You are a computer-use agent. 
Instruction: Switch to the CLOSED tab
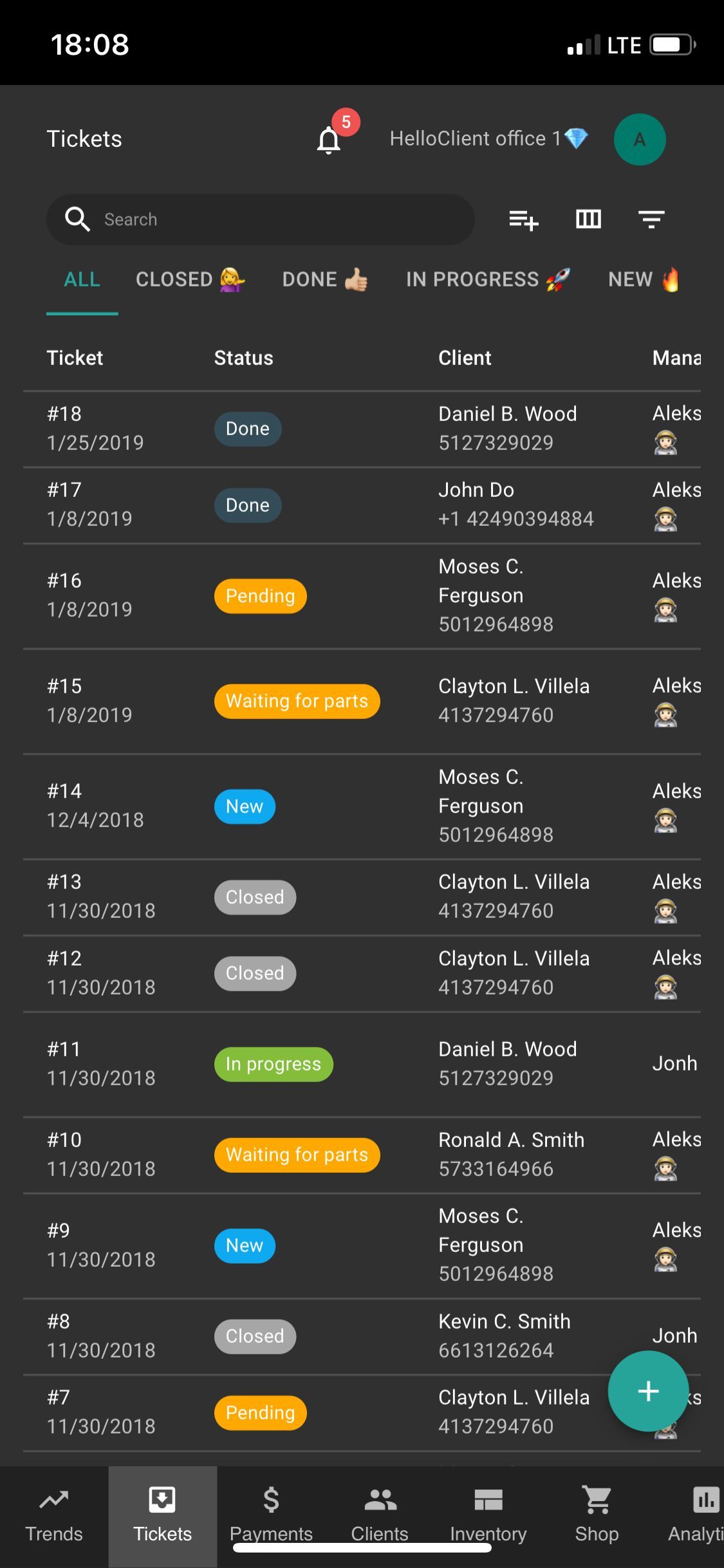190,279
